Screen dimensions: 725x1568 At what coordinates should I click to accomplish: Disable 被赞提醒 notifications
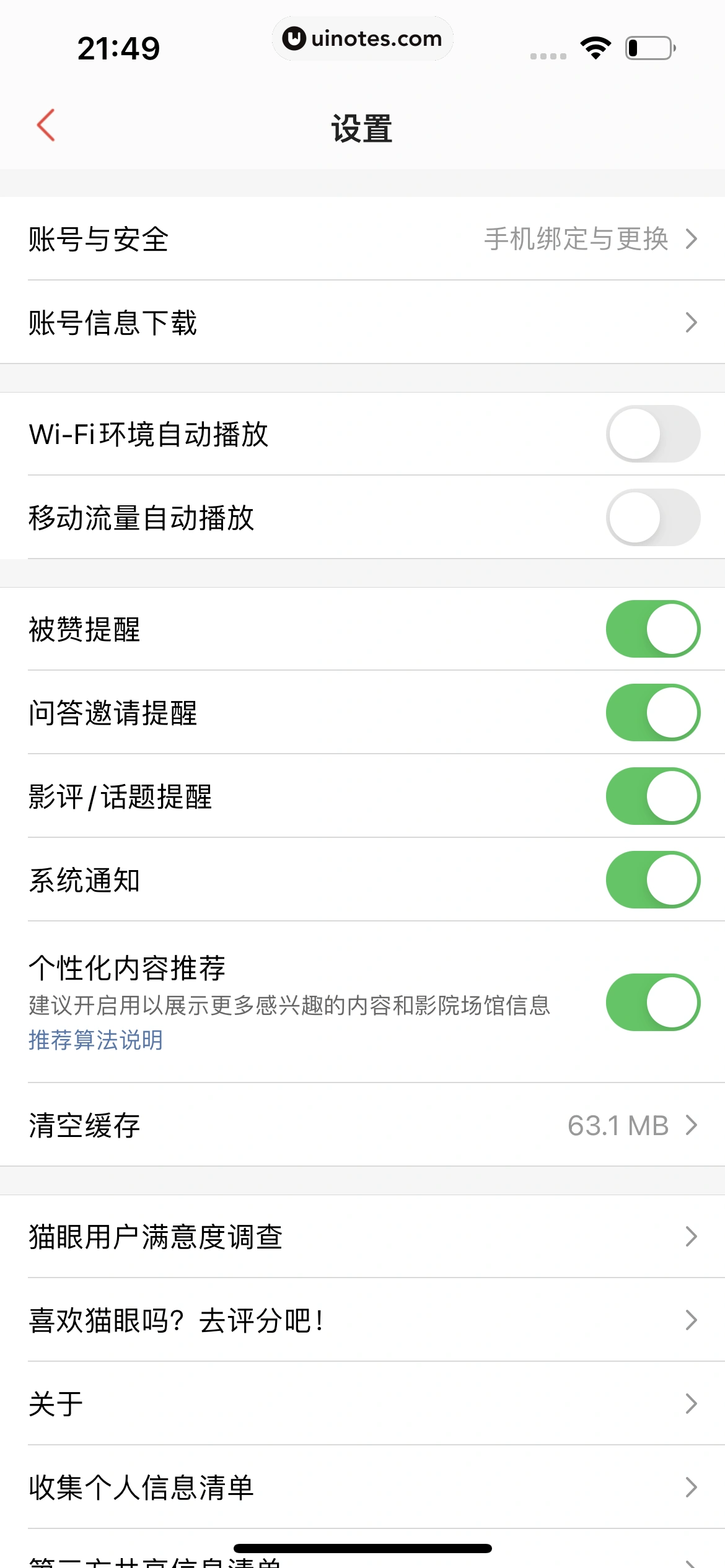(654, 628)
